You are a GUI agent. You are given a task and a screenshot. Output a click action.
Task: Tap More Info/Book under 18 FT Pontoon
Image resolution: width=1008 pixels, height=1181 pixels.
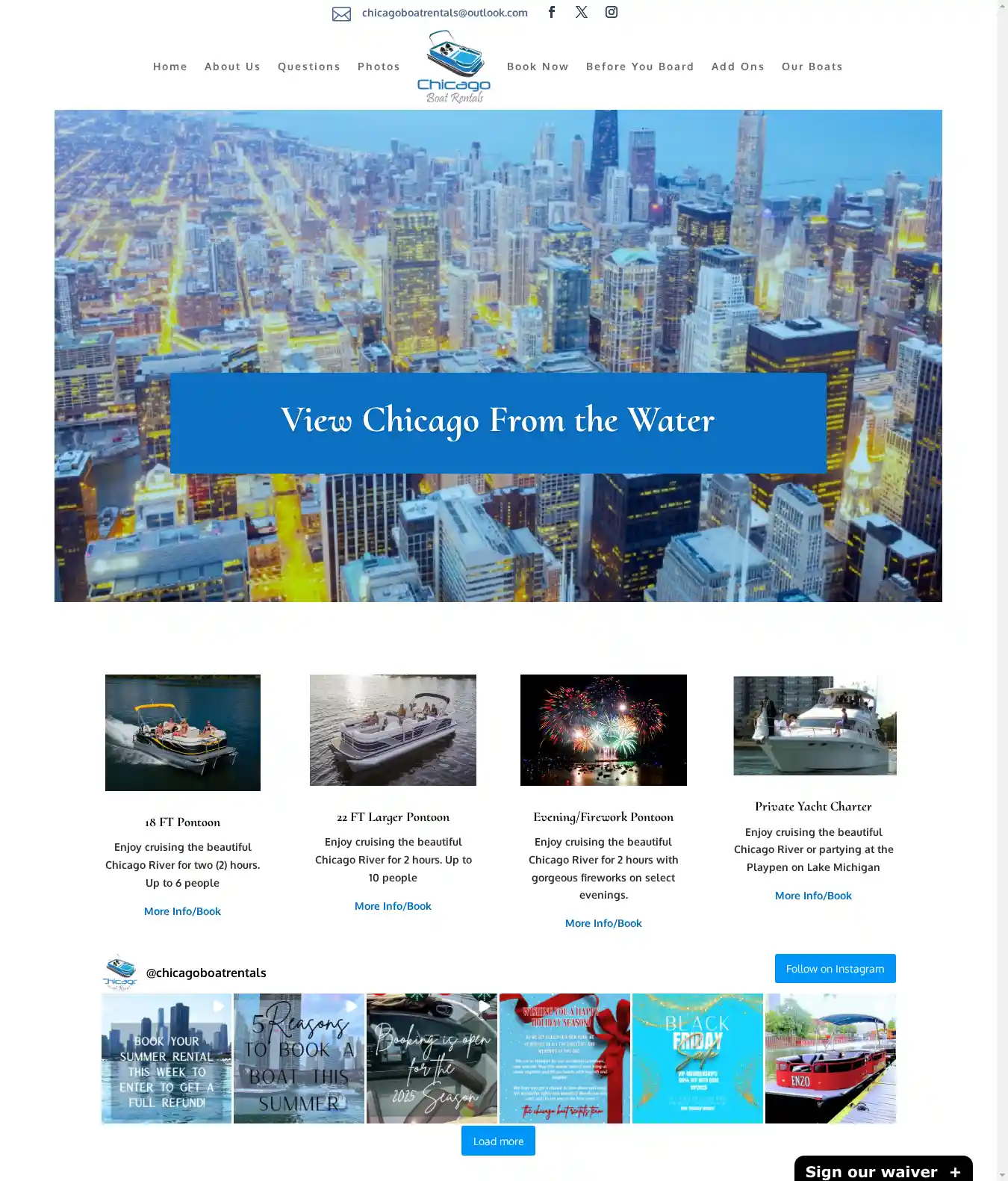click(182, 911)
